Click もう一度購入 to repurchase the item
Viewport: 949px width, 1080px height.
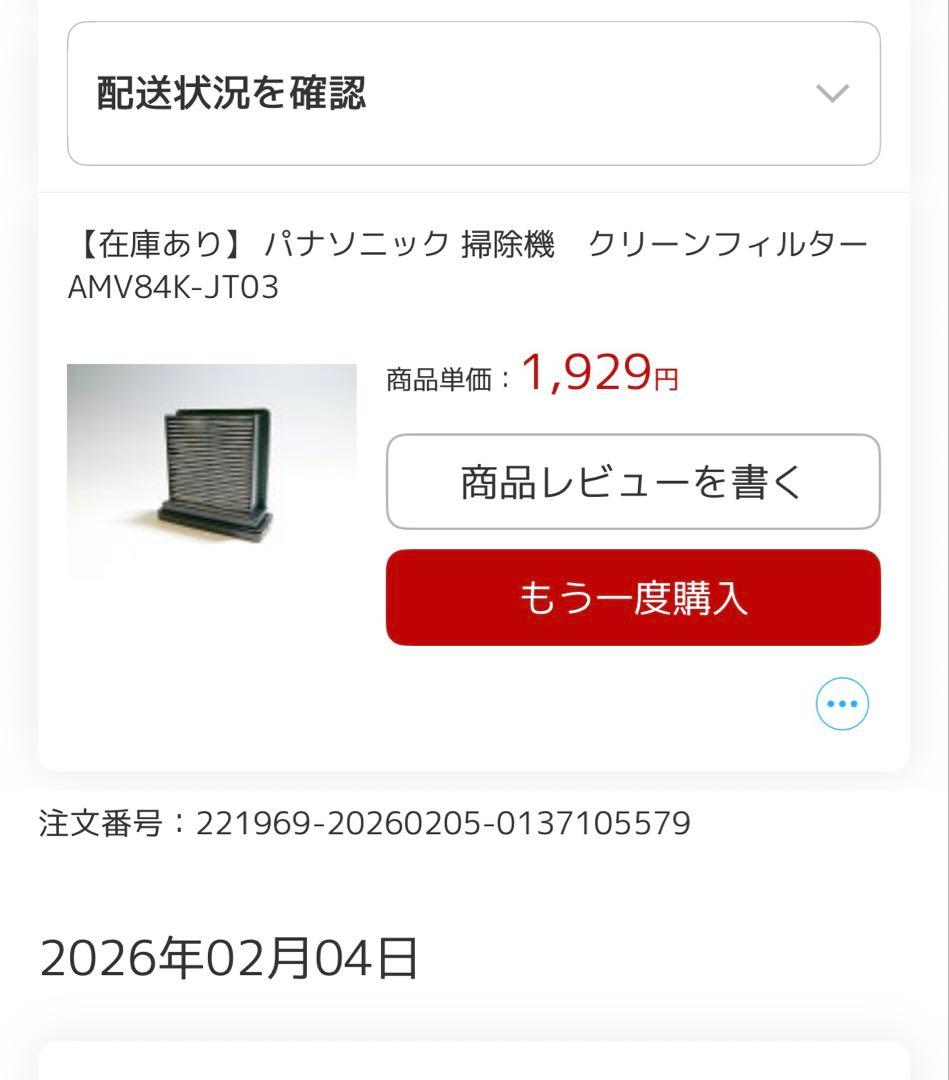[633, 597]
